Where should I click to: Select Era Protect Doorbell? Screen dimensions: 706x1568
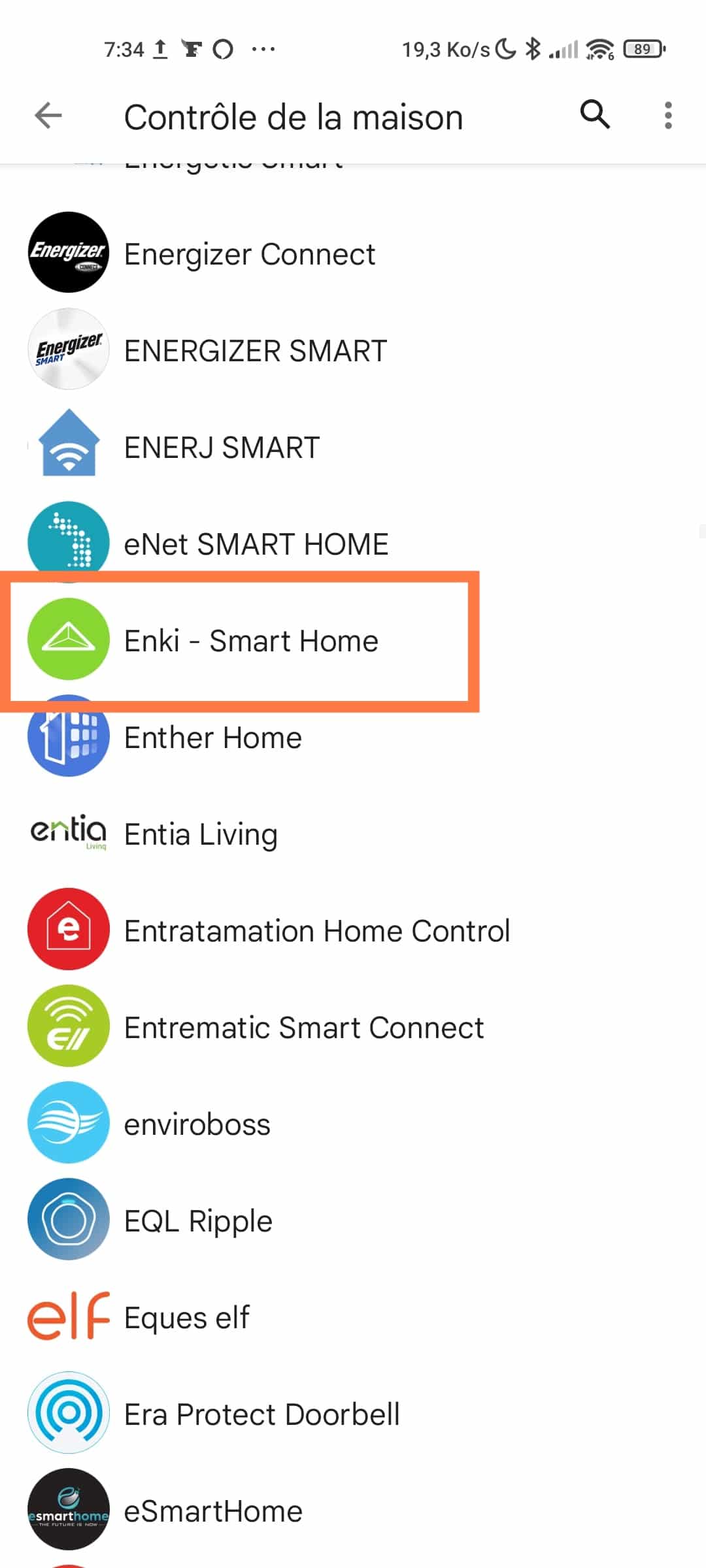coord(353,1413)
